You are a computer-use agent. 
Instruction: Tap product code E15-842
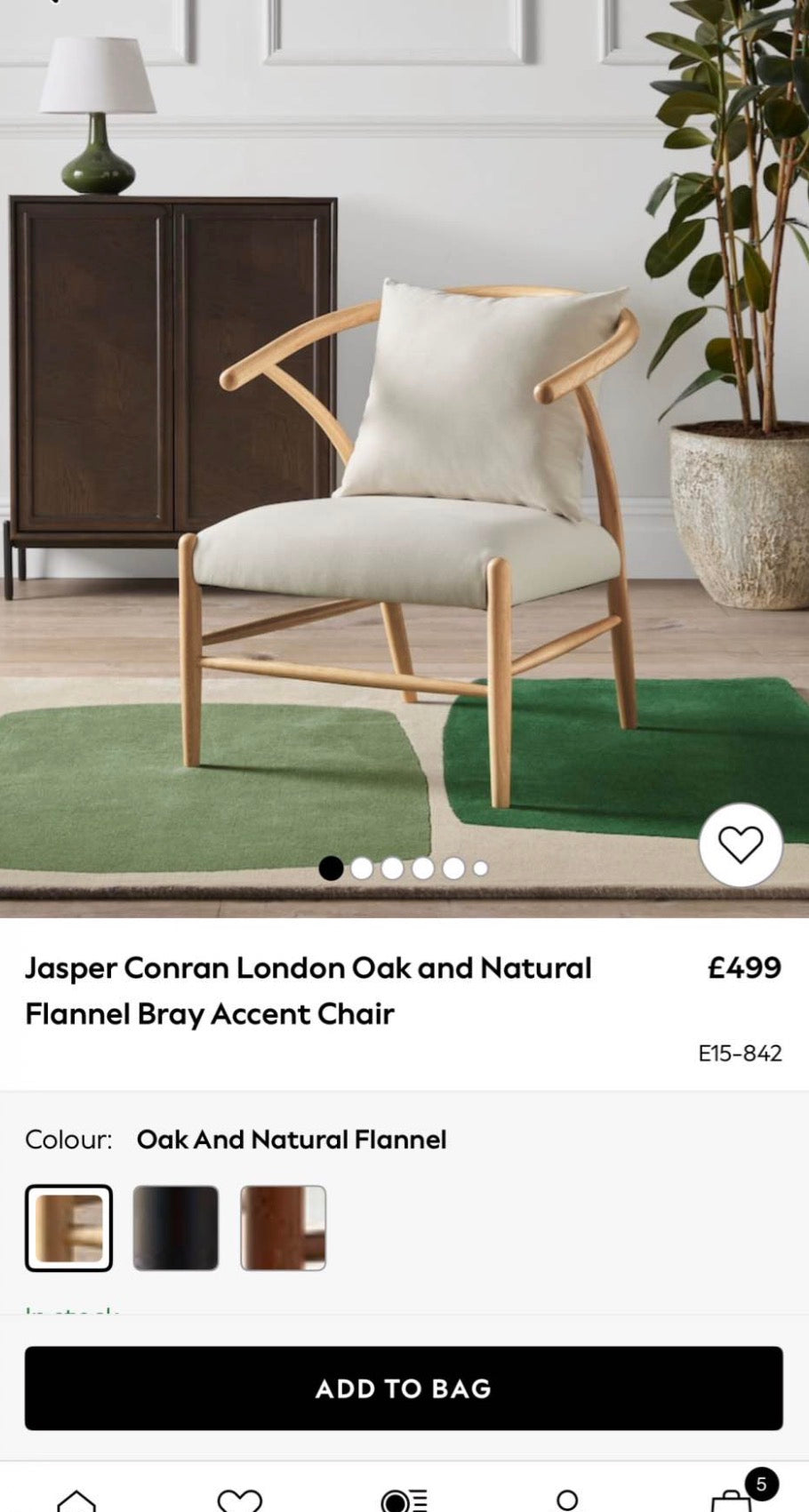coord(740,1053)
